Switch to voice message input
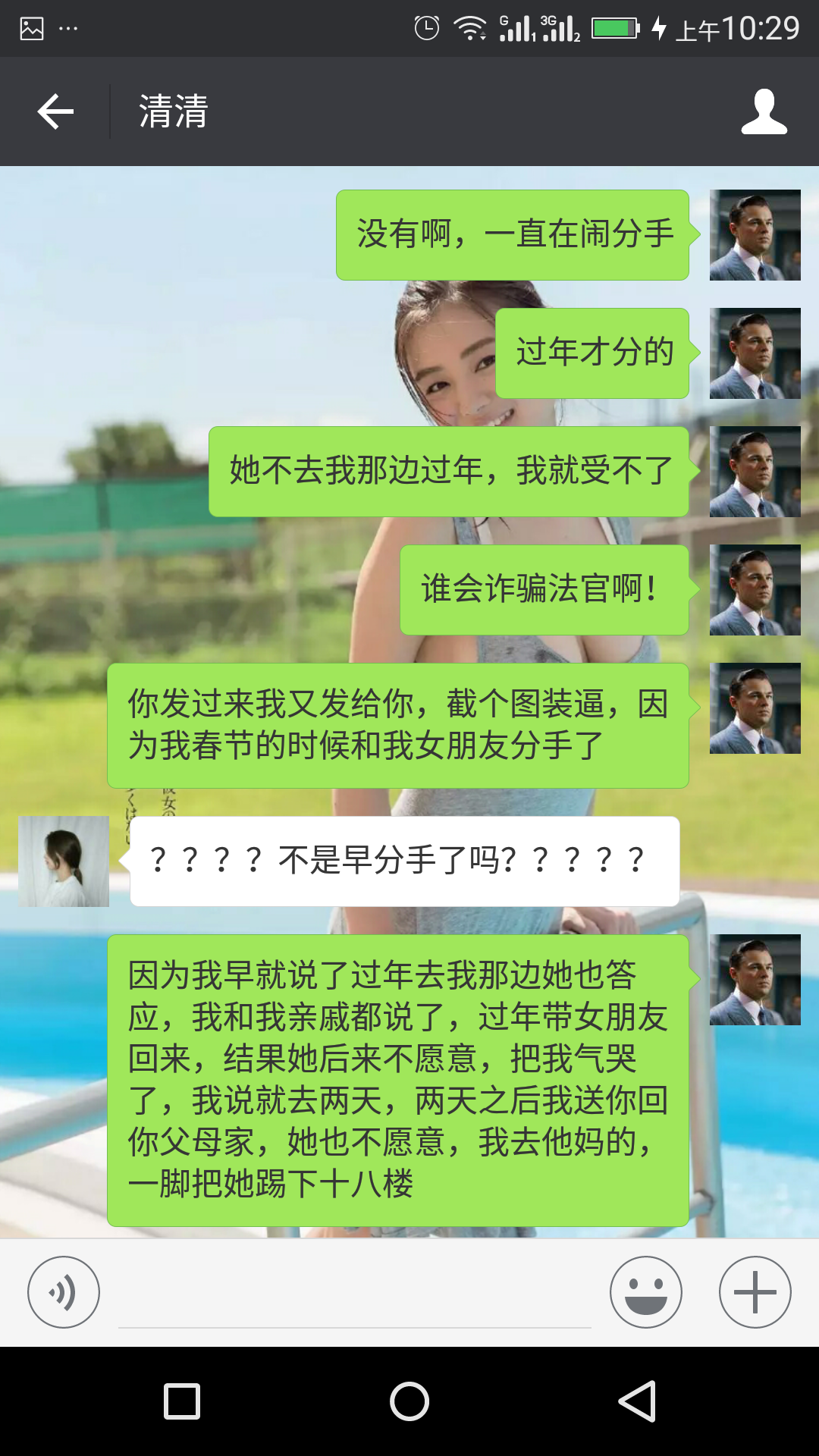The height and width of the screenshot is (1456, 819). click(x=64, y=1292)
